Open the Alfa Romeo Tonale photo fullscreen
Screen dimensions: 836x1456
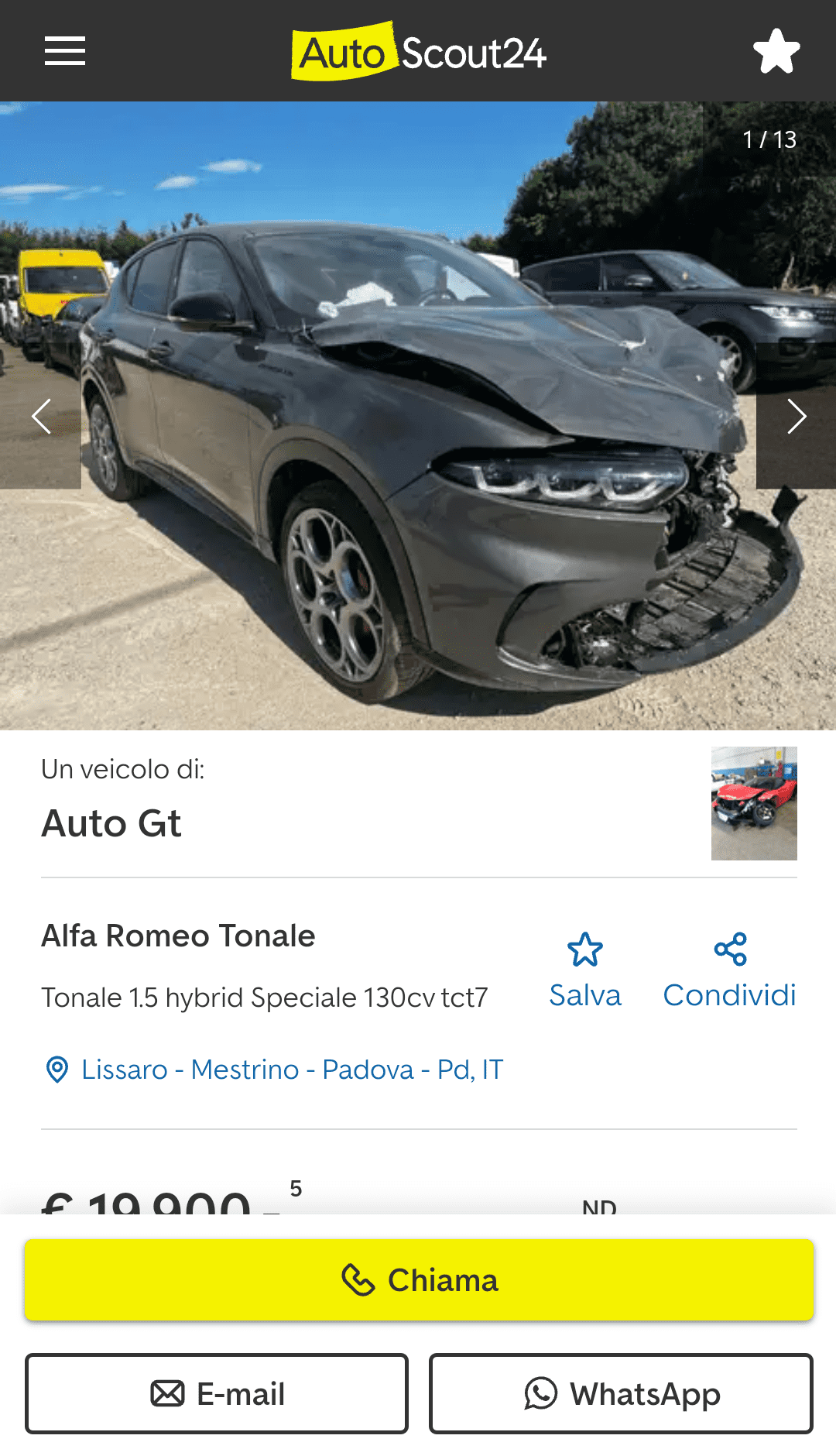coord(418,465)
